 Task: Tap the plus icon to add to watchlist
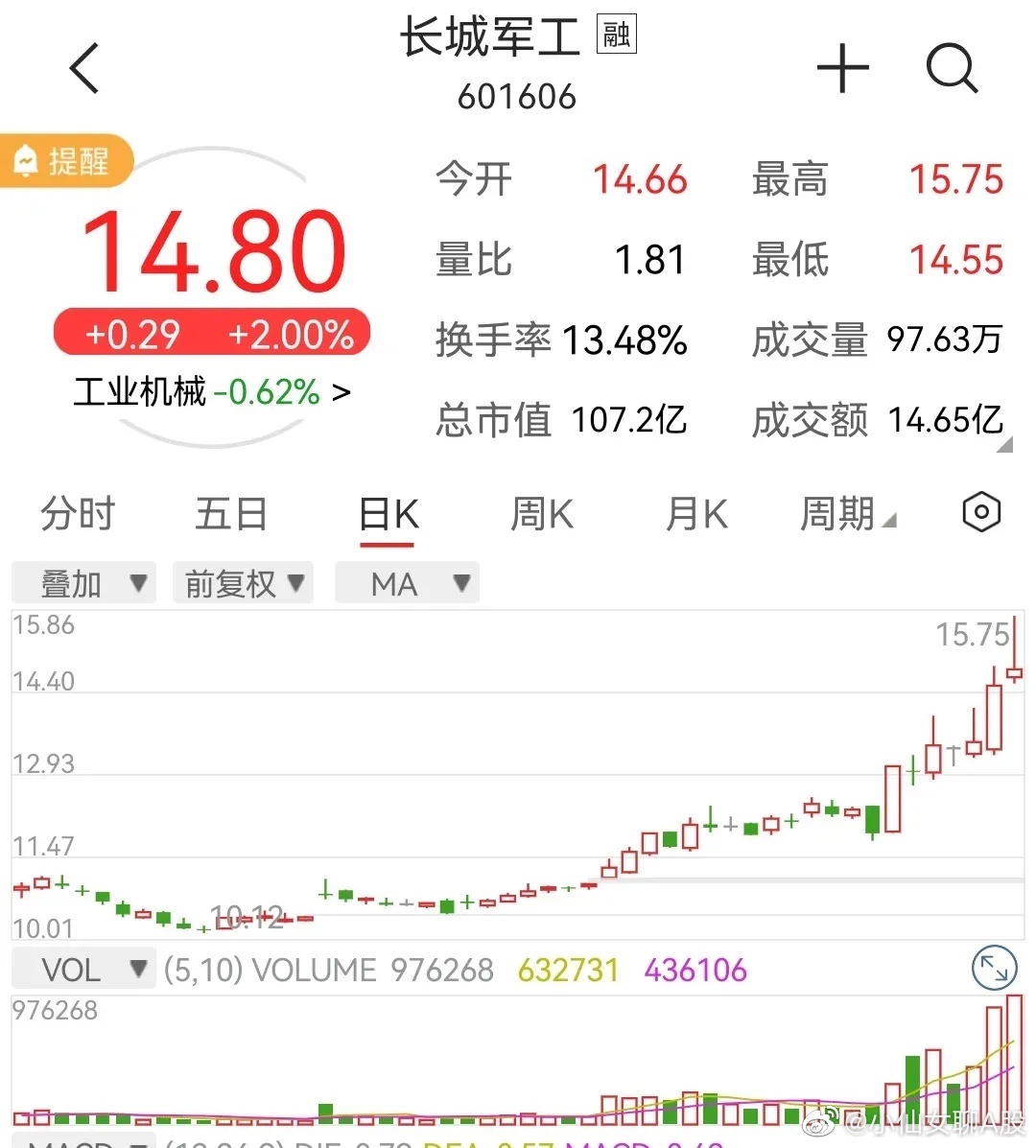coord(842,68)
